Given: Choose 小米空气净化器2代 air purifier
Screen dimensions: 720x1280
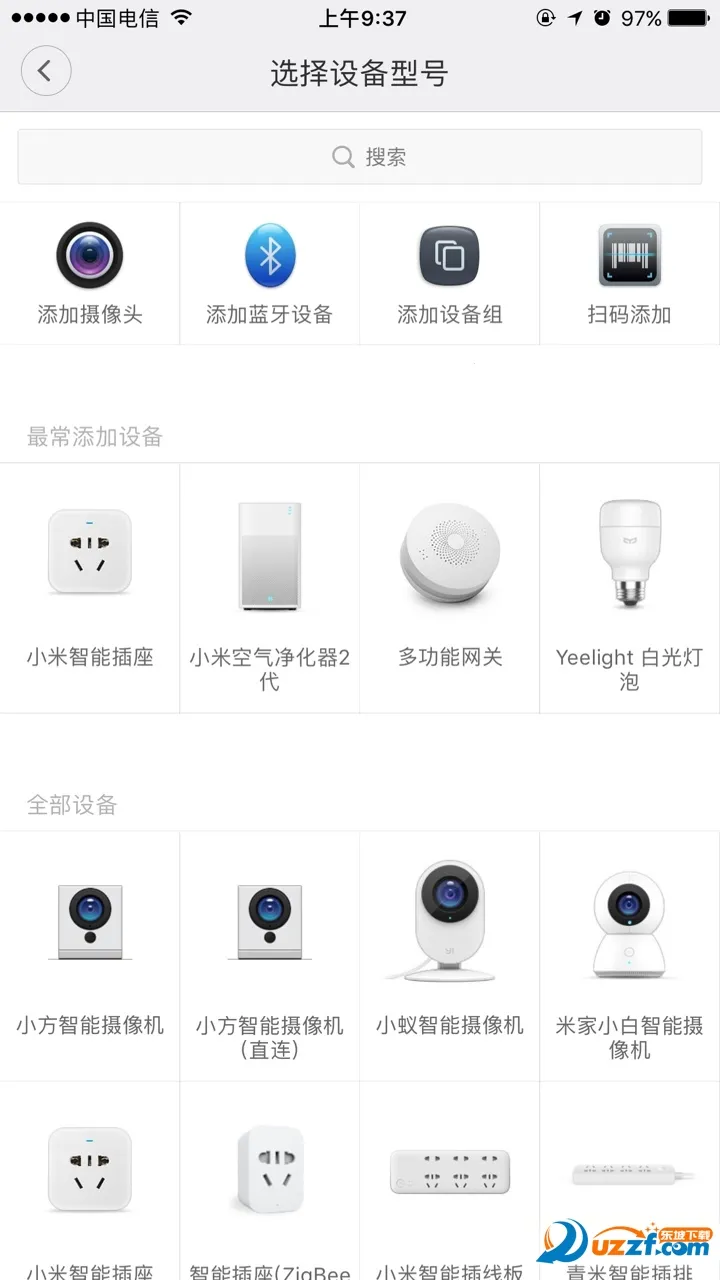Looking at the screenshot, I should (270, 587).
